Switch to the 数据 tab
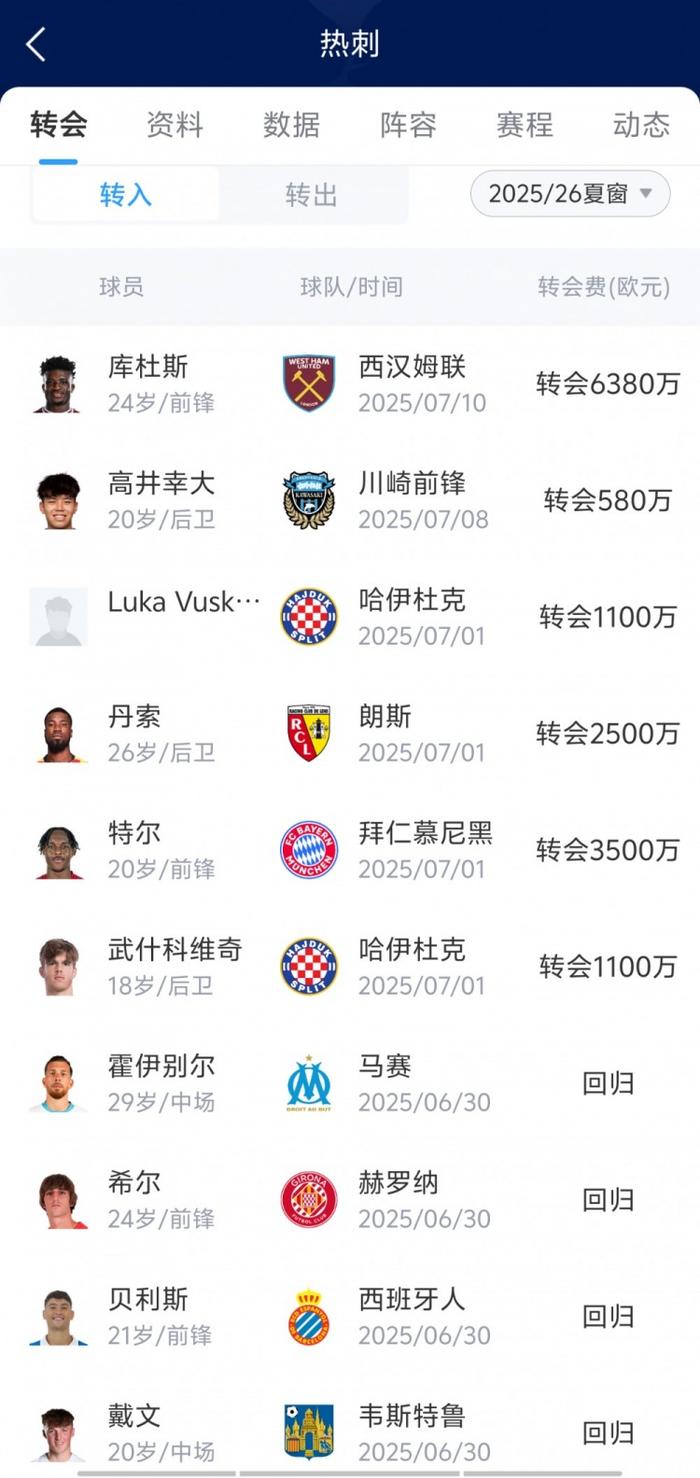The image size is (700, 1478). (291, 125)
